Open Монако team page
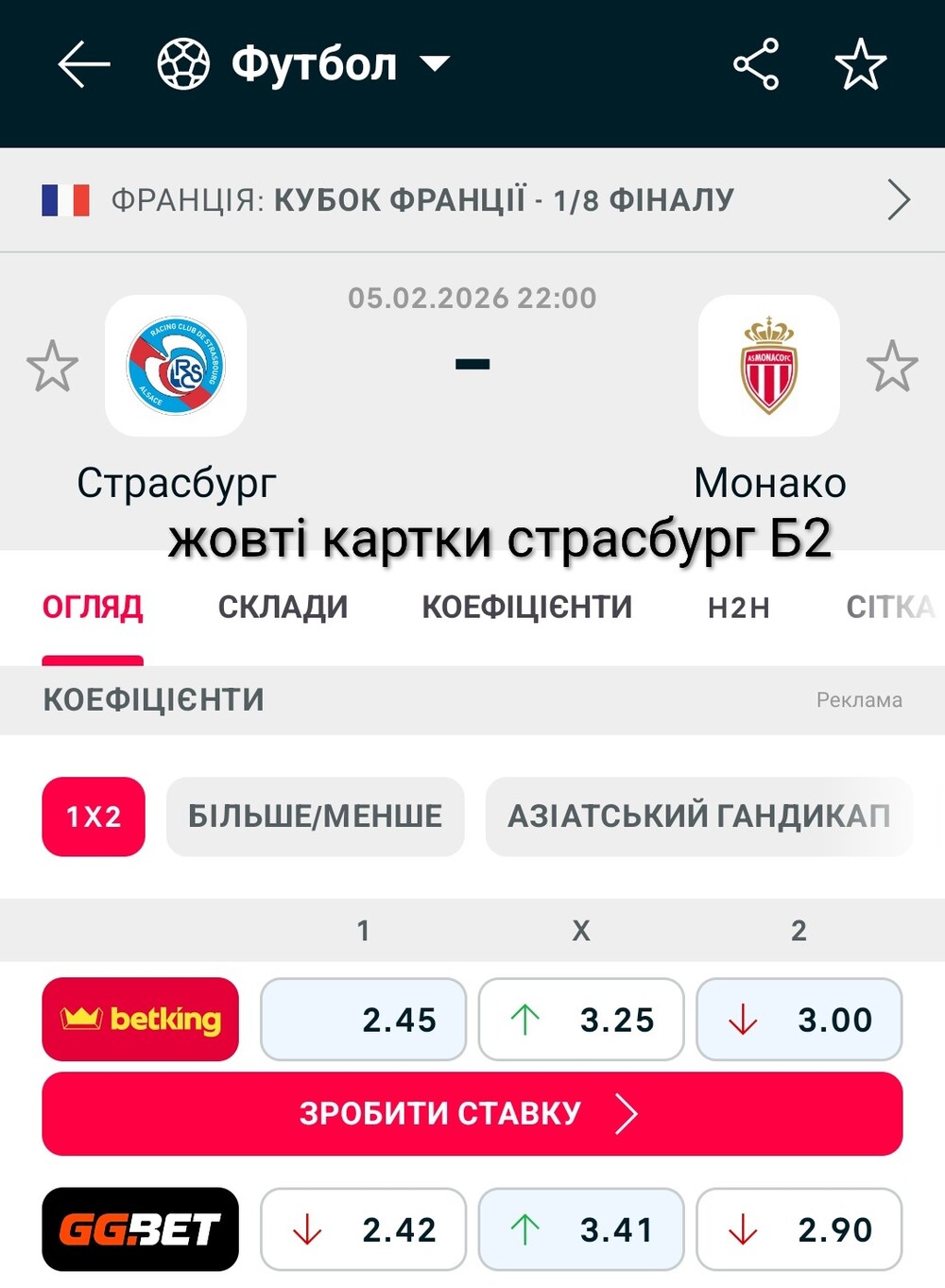 [x=768, y=367]
